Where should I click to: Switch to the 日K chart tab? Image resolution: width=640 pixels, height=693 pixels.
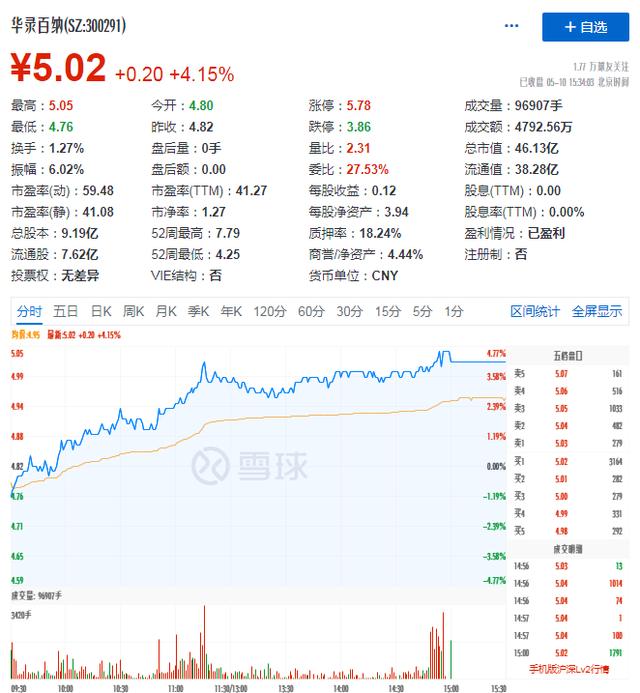point(101,312)
